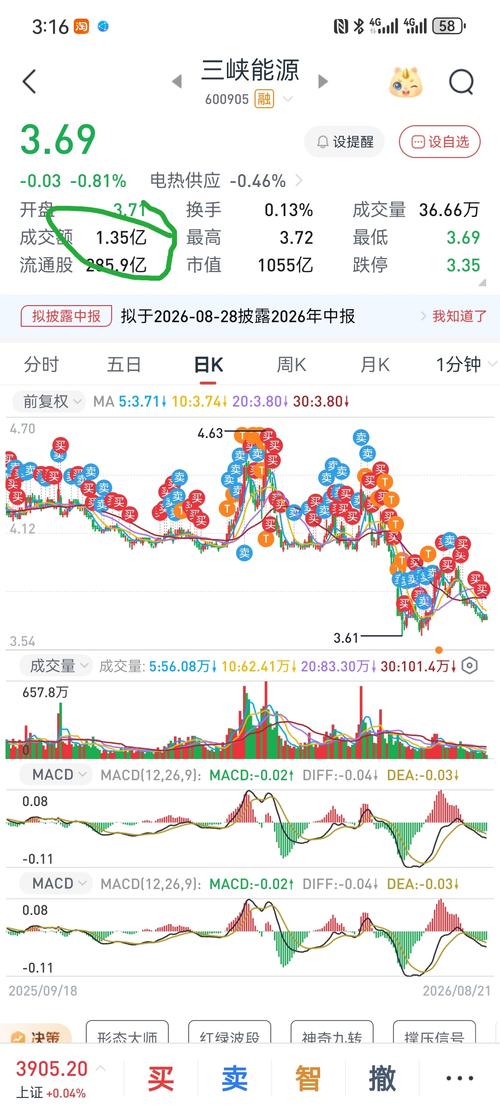Tap the blue 卖 sell button
The height and width of the screenshot is (1113, 500).
[x=234, y=1078]
